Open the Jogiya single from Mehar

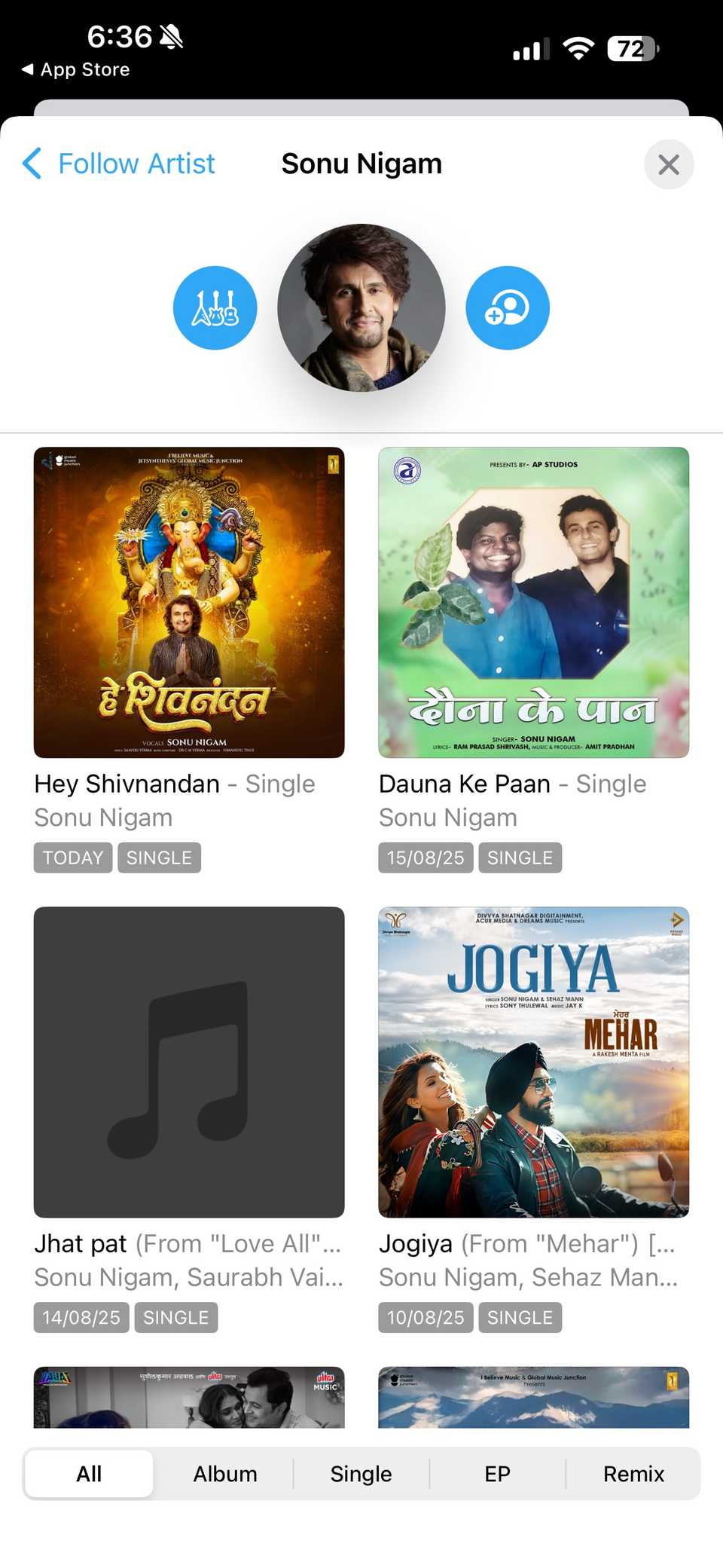pos(533,1062)
